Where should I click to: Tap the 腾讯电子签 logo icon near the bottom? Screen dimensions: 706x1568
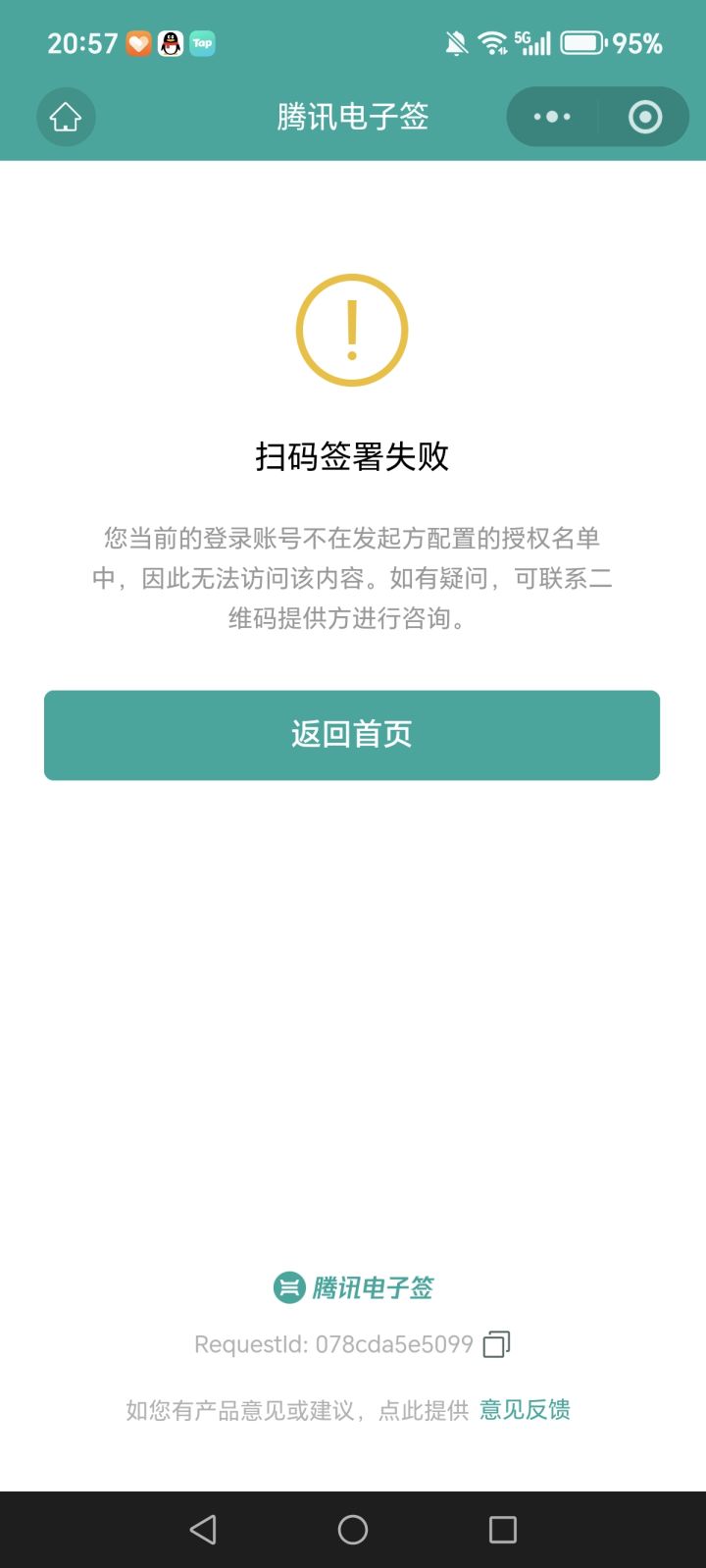coord(287,1287)
